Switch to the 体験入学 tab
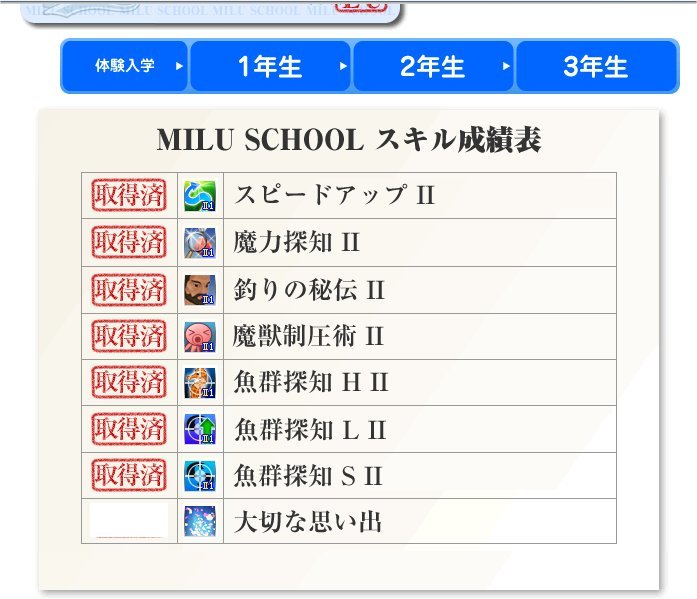Image resolution: width=697 pixels, height=599 pixels. point(125,67)
